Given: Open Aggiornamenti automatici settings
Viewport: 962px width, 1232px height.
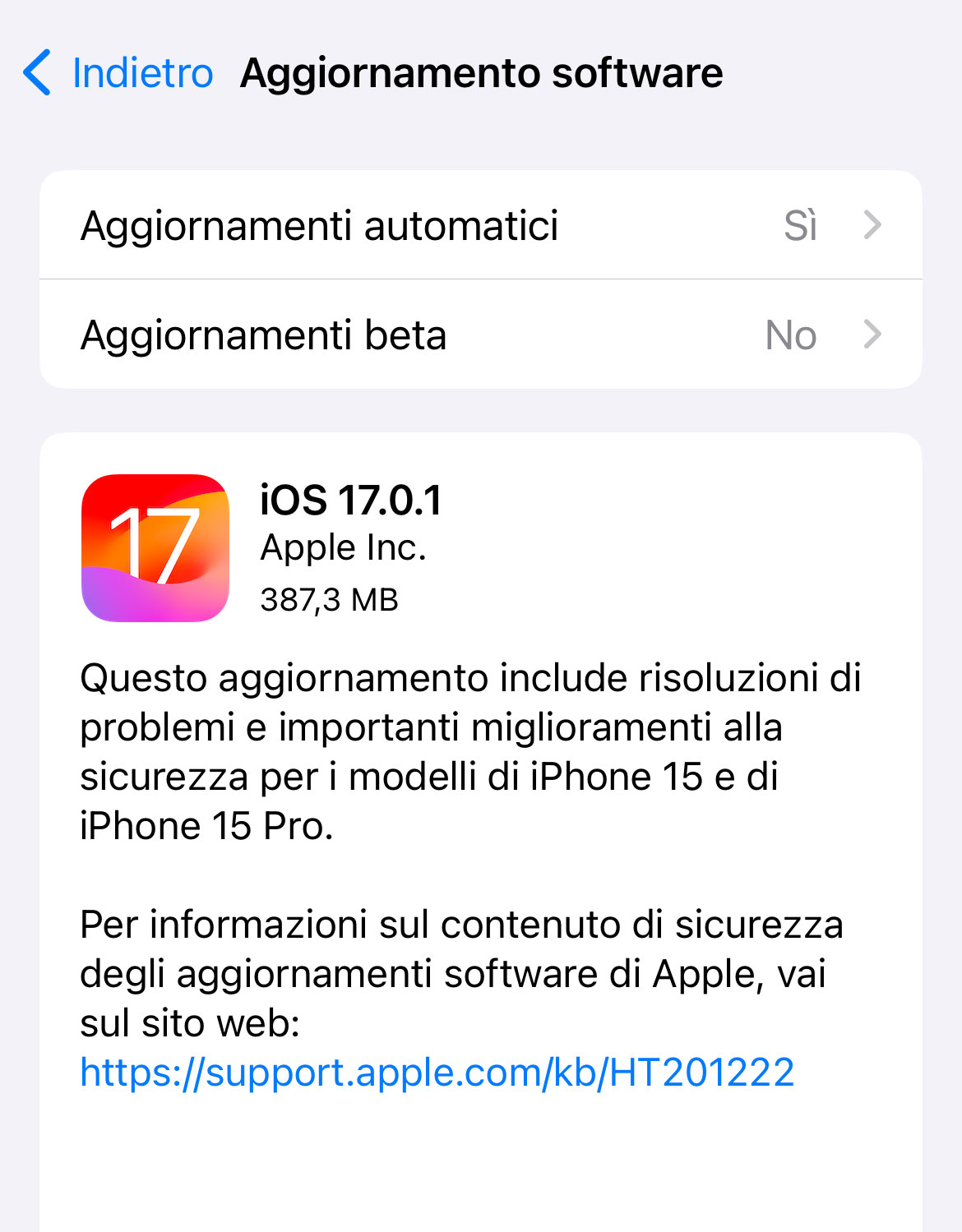Looking at the screenshot, I should tap(481, 225).
